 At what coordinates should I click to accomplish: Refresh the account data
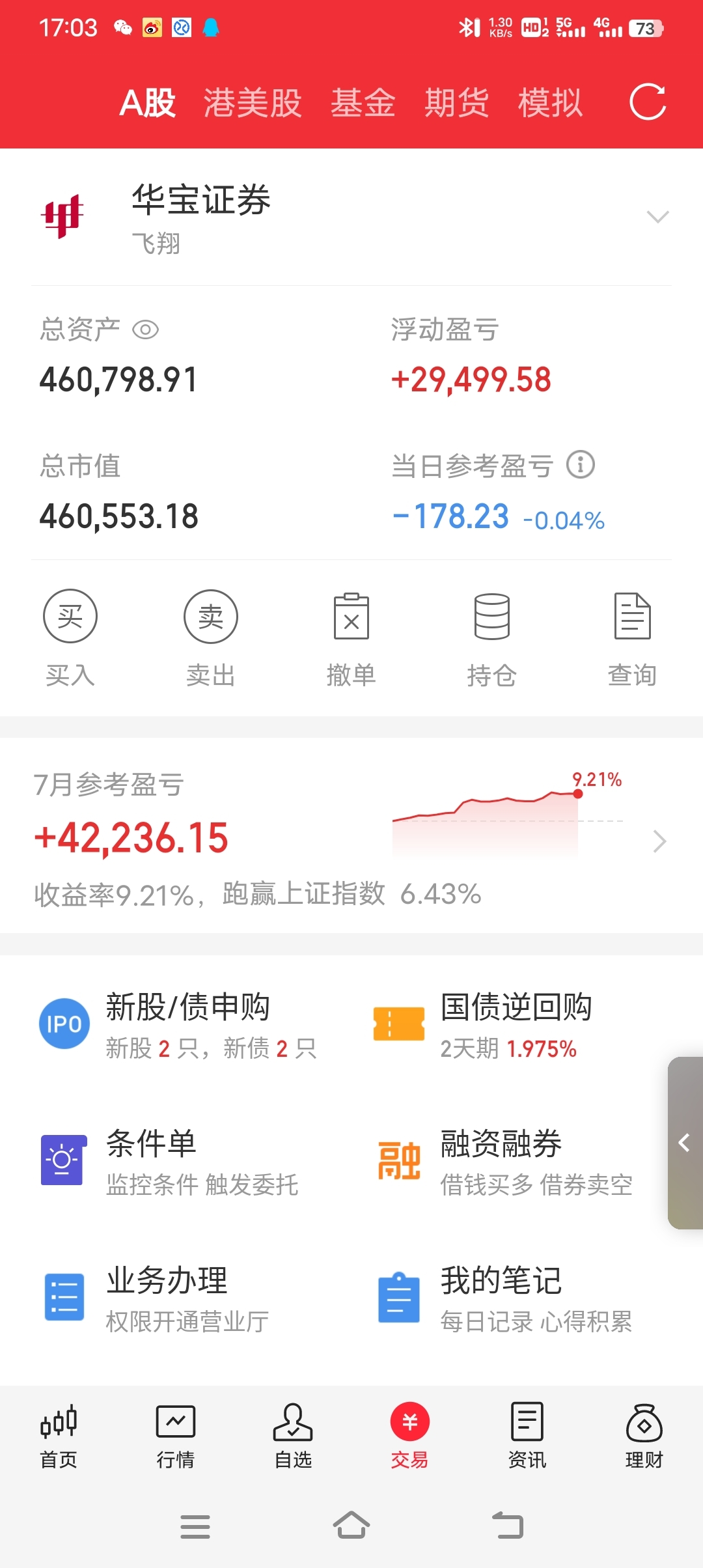coord(648,102)
